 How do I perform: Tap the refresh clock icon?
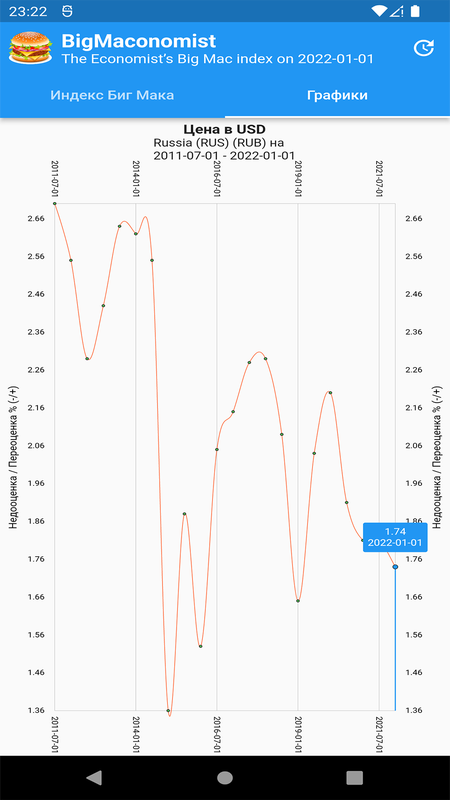(423, 48)
